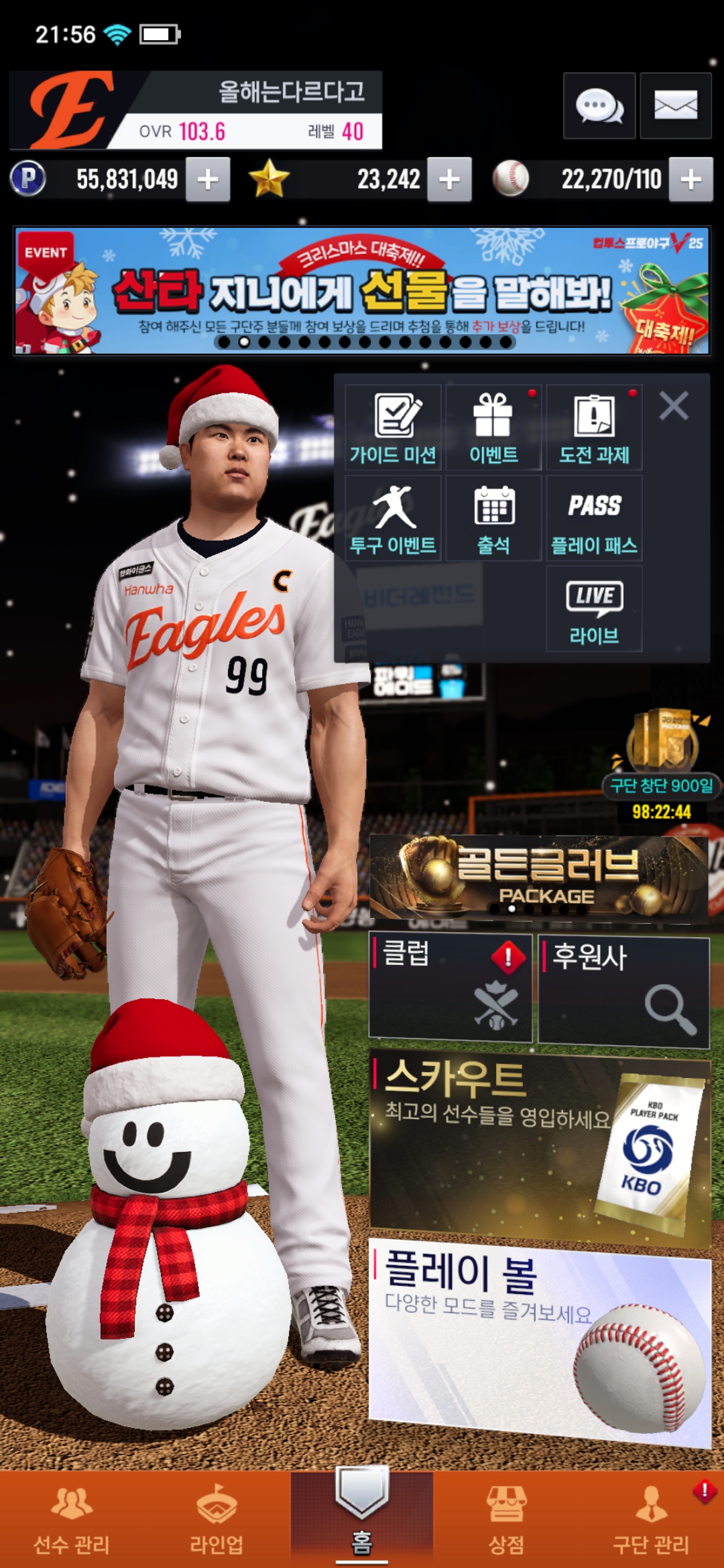Open the 플레이 패스 menu
The image size is (724, 1568).
pos(594,519)
